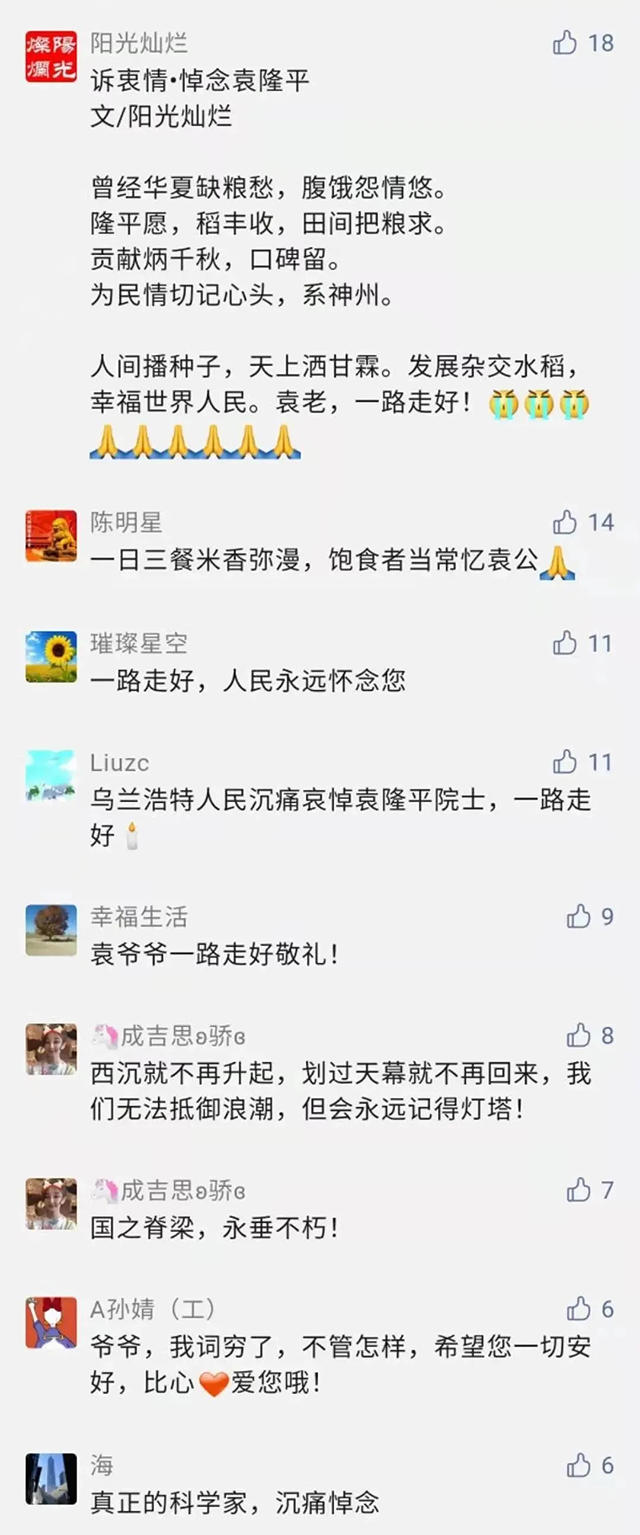Like the comment mentioning 灯塔
Screen dimensions: 640x1535
(x=579, y=1036)
